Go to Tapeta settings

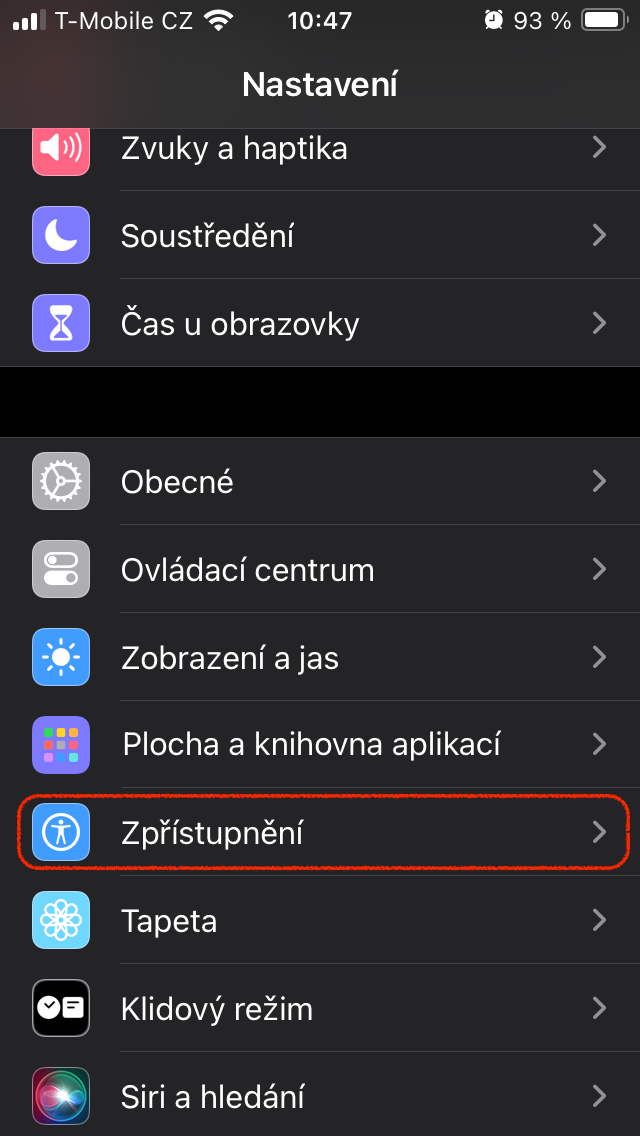(320, 920)
